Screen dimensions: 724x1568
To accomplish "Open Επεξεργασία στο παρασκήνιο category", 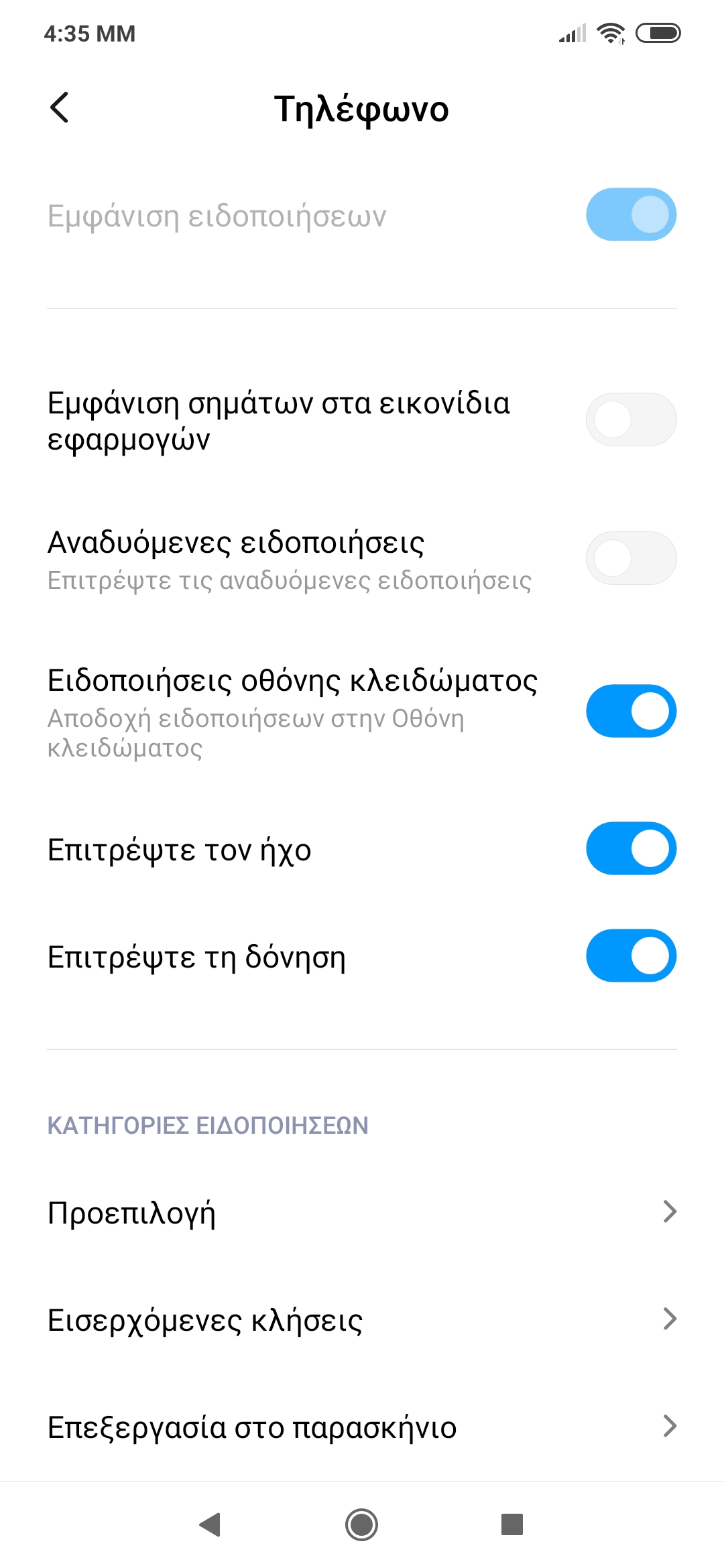I will pyautogui.click(x=362, y=1426).
